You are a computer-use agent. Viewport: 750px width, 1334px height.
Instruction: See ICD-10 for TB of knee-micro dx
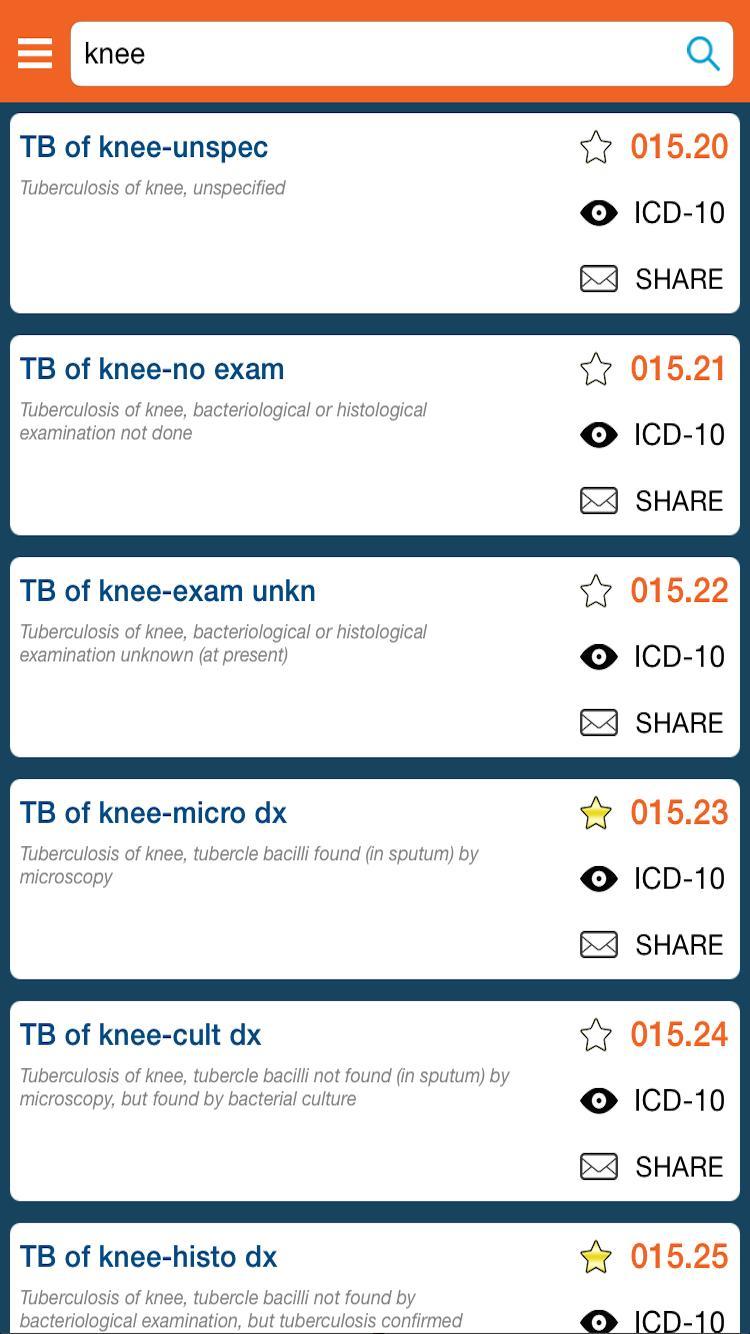(653, 879)
